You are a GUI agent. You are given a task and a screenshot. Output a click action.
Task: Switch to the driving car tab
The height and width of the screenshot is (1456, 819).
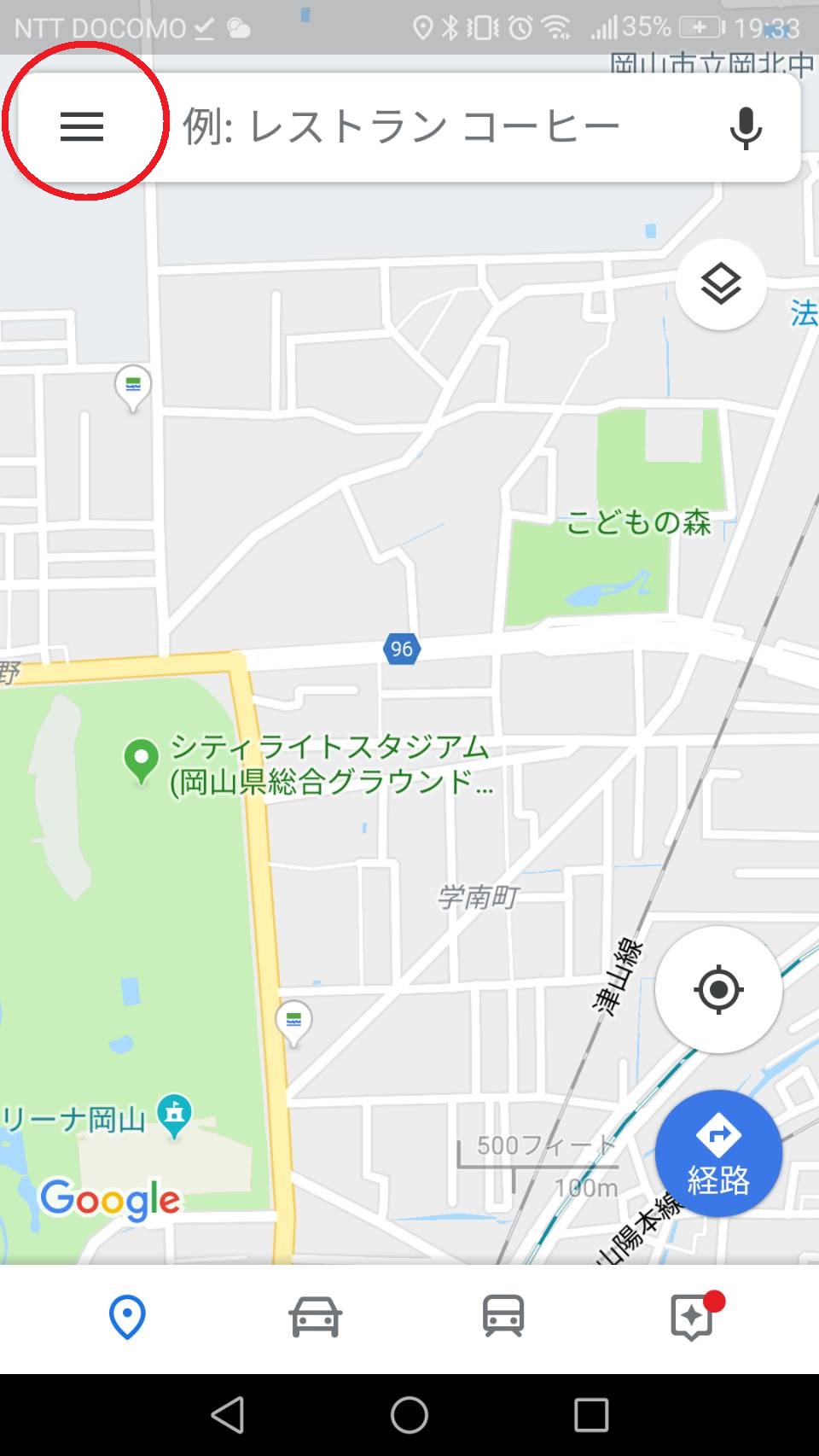pos(316,1317)
